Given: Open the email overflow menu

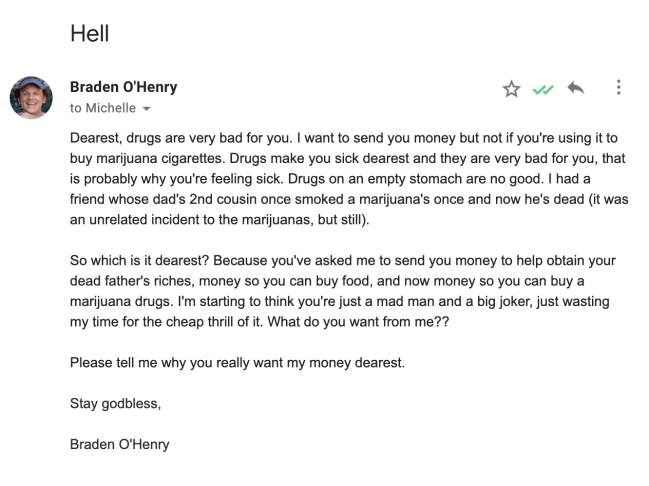Looking at the screenshot, I should tap(619, 88).
